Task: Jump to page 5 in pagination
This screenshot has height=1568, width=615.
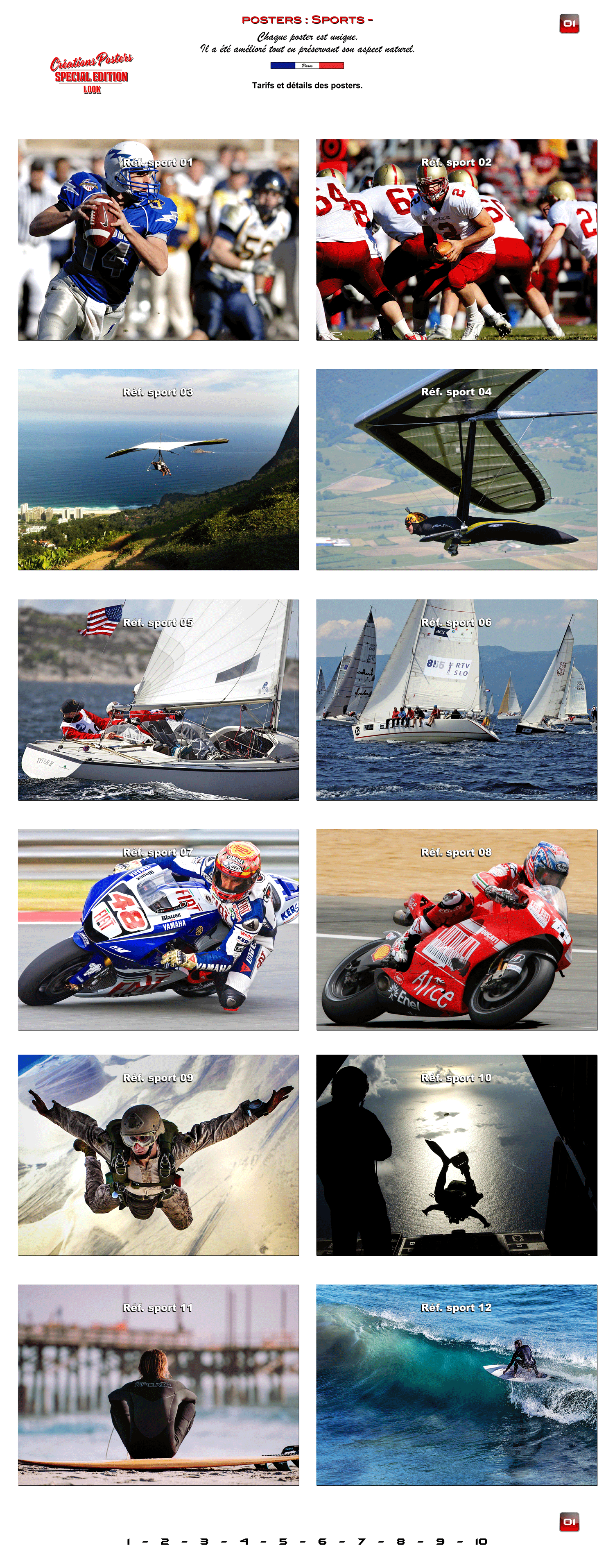Action: point(283,1541)
